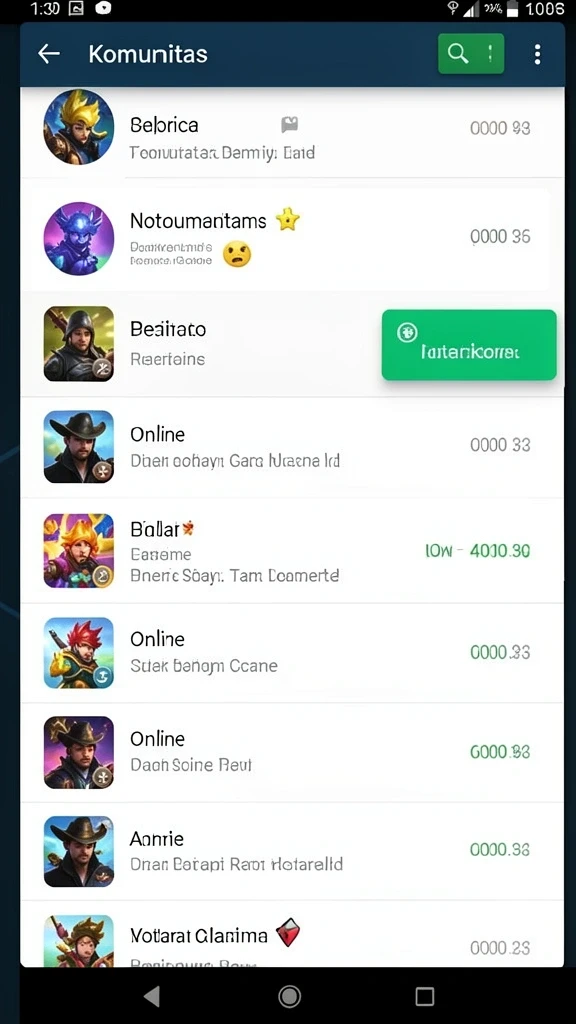Tap the green button in Beaitato row

(x=469, y=344)
